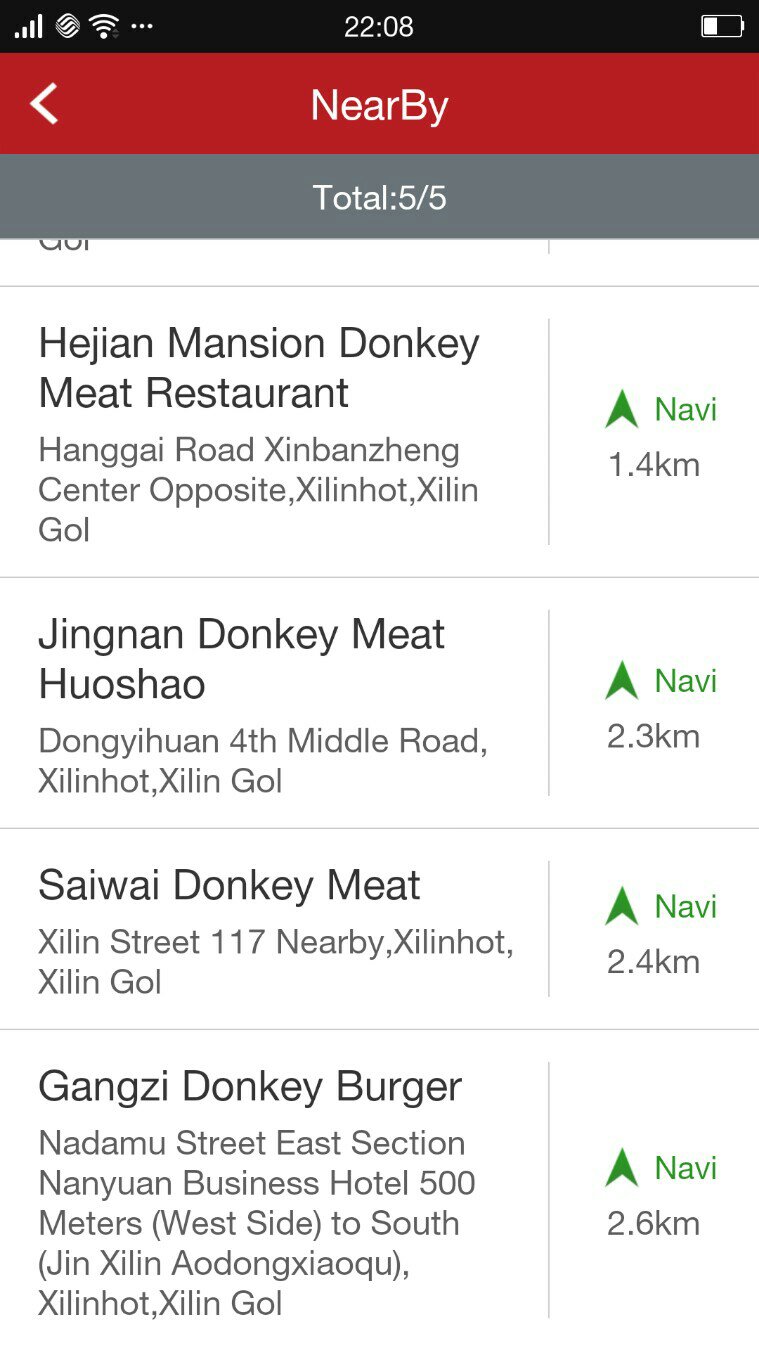Get directions to Gangzi Donkey Burger
This screenshot has width=759, height=1350.
pos(661,1168)
